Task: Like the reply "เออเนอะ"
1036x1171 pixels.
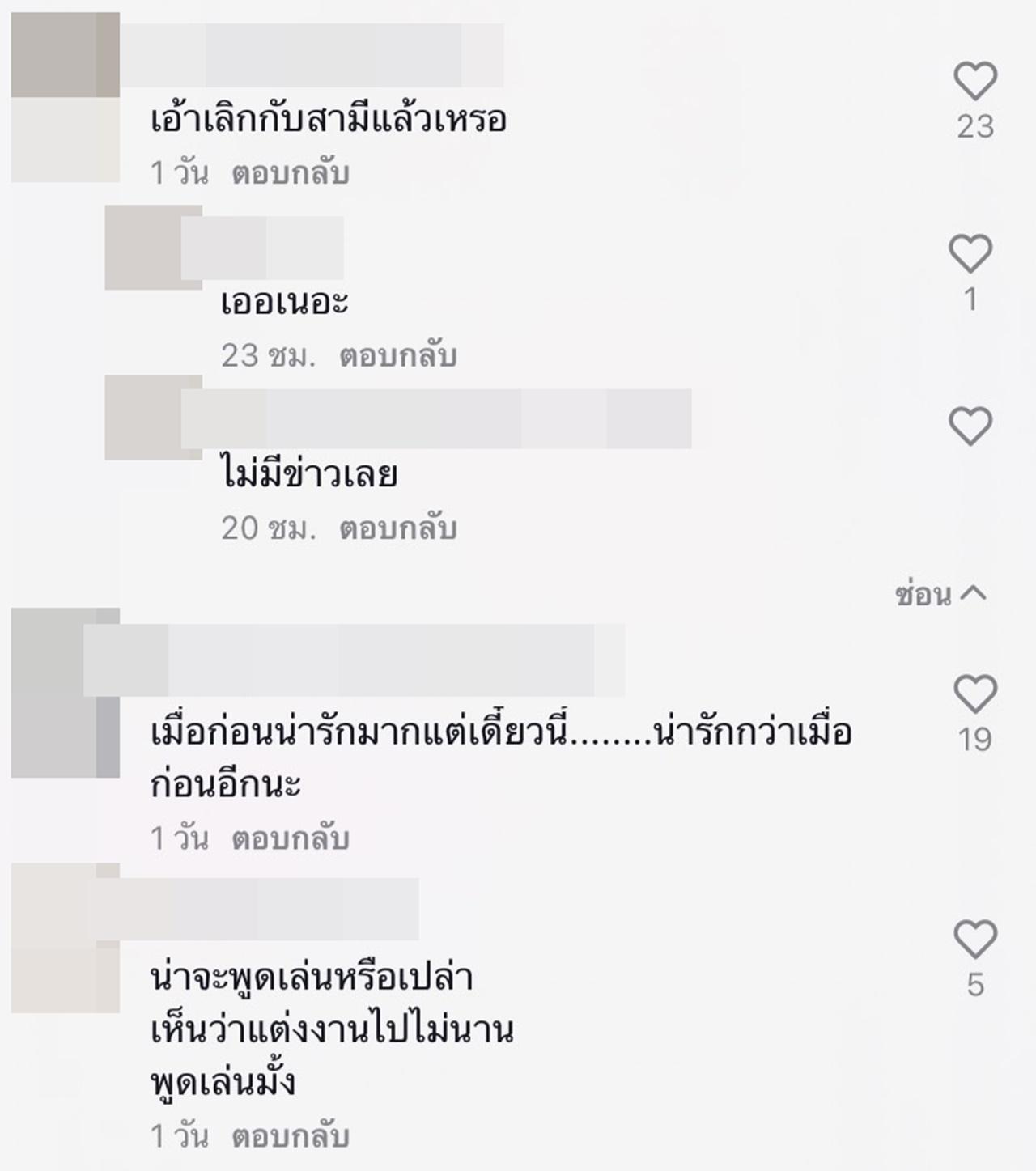Action: (x=970, y=254)
